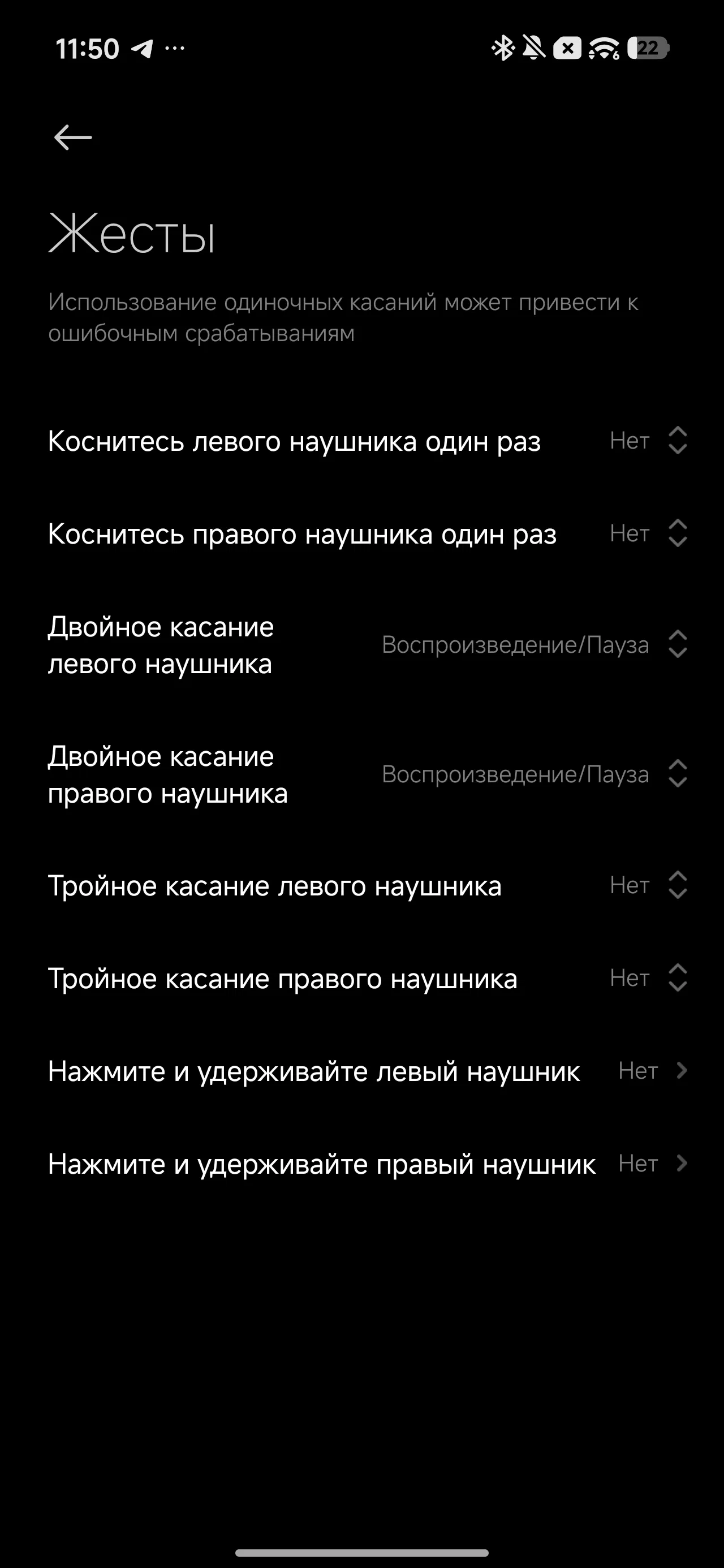This screenshot has height=1568, width=724.
Task: Choose action for Тройное касание левого наушника
Action: coord(676,886)
